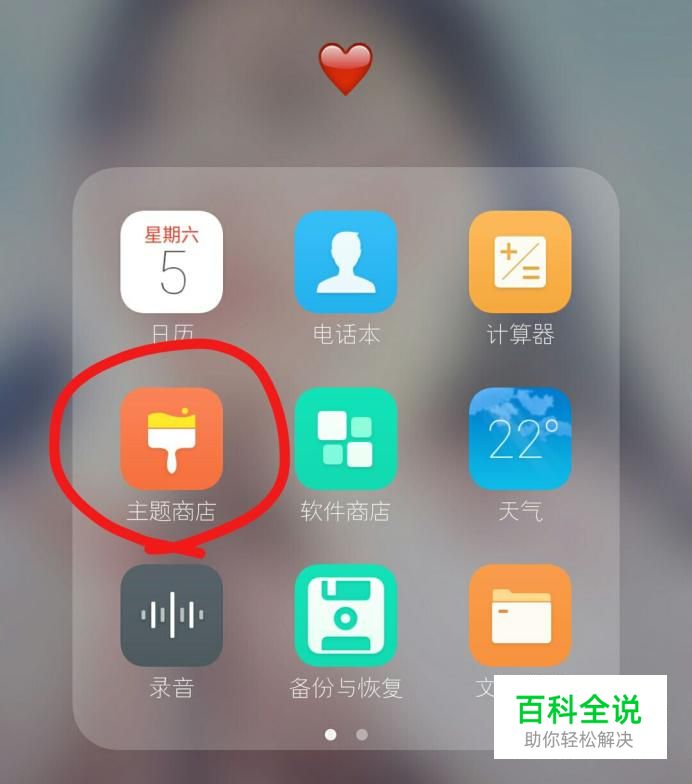
Task: Tap the second folder page indicator dot
Action: click(x=362, y=734)
